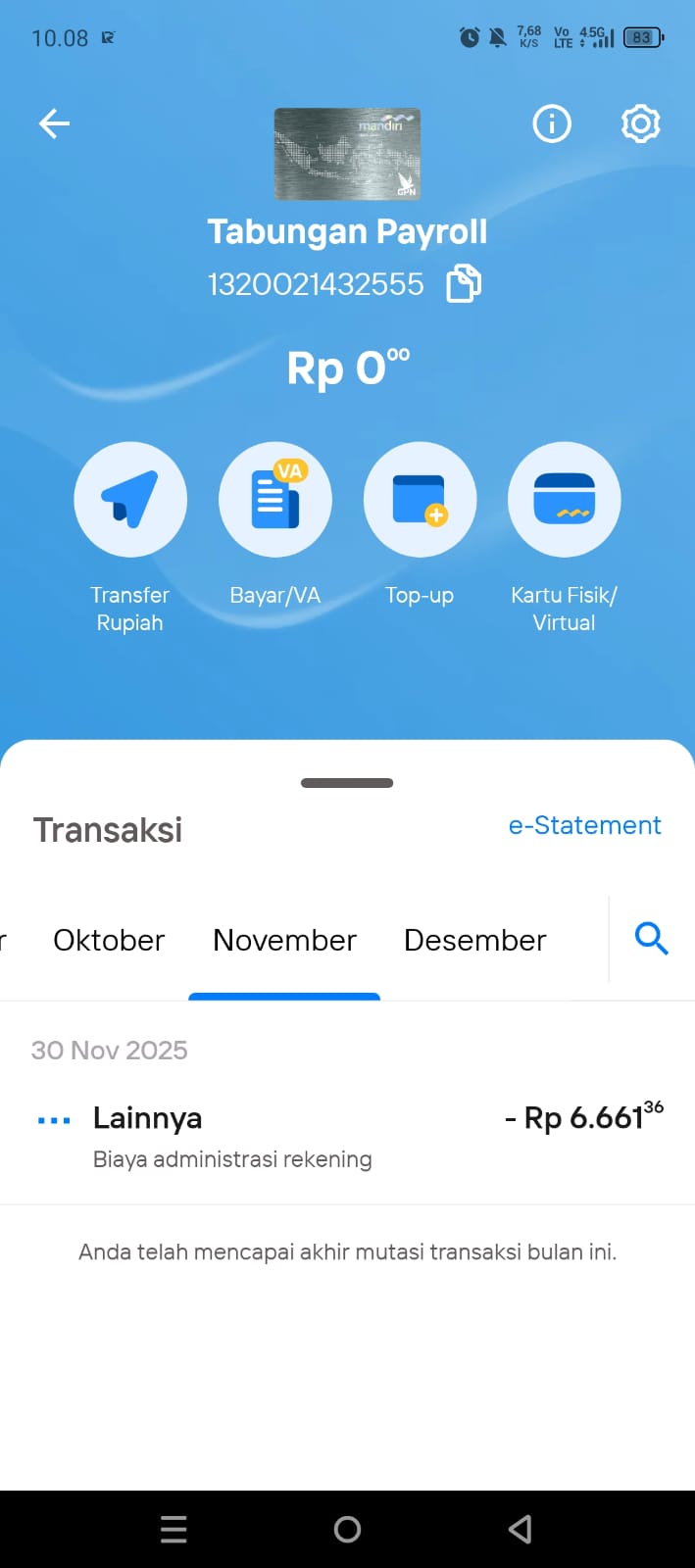Tap the Tabungan Payroll card image

click(347, 154)
